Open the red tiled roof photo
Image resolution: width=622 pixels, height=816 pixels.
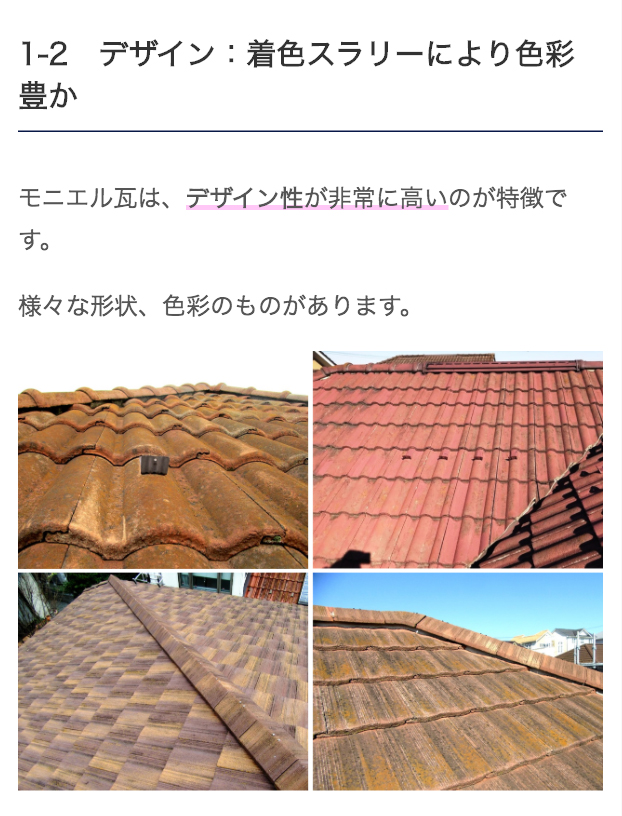(x=457, y=460)
